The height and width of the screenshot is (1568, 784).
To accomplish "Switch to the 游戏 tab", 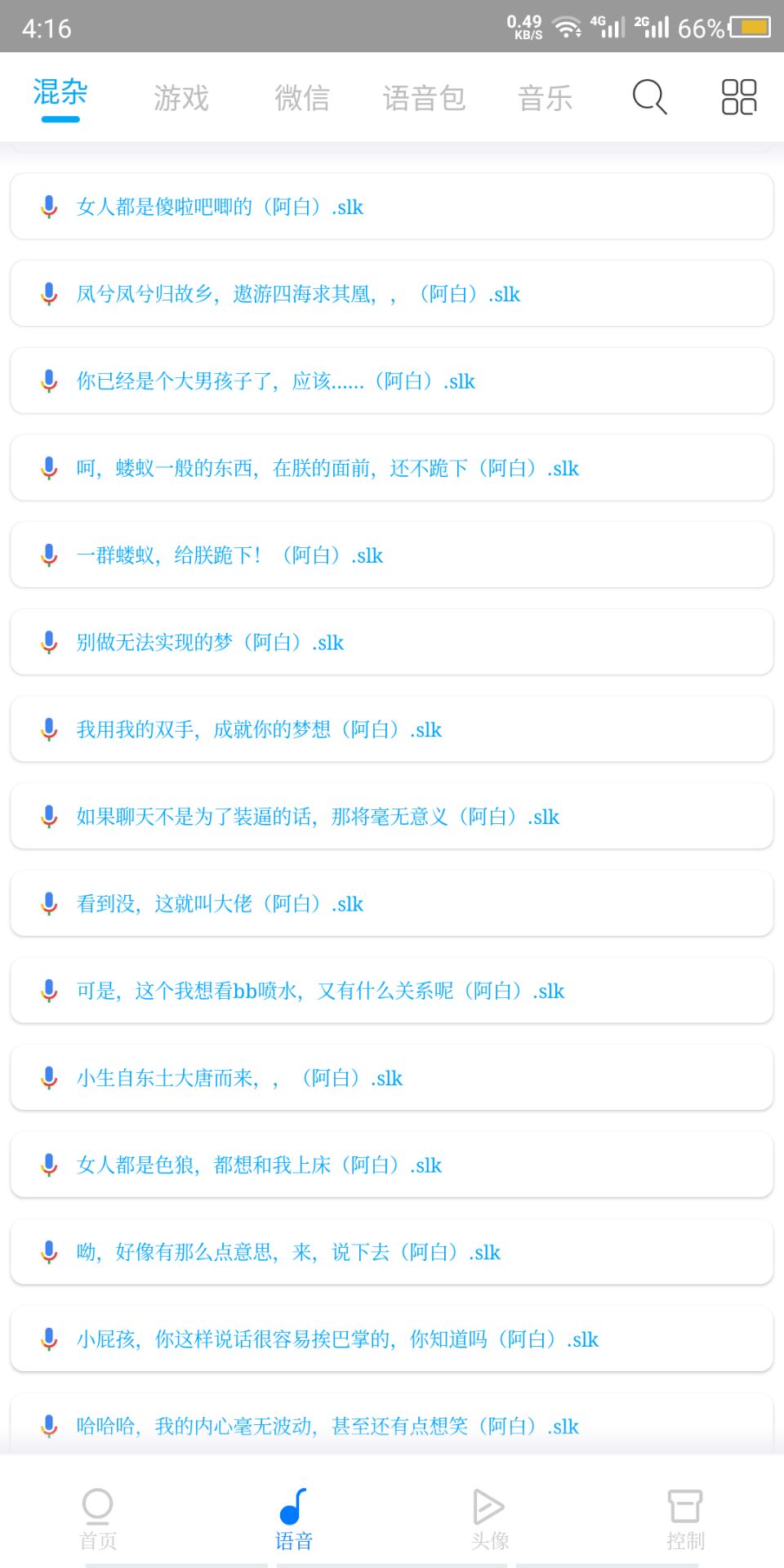I will click(181, 98).
